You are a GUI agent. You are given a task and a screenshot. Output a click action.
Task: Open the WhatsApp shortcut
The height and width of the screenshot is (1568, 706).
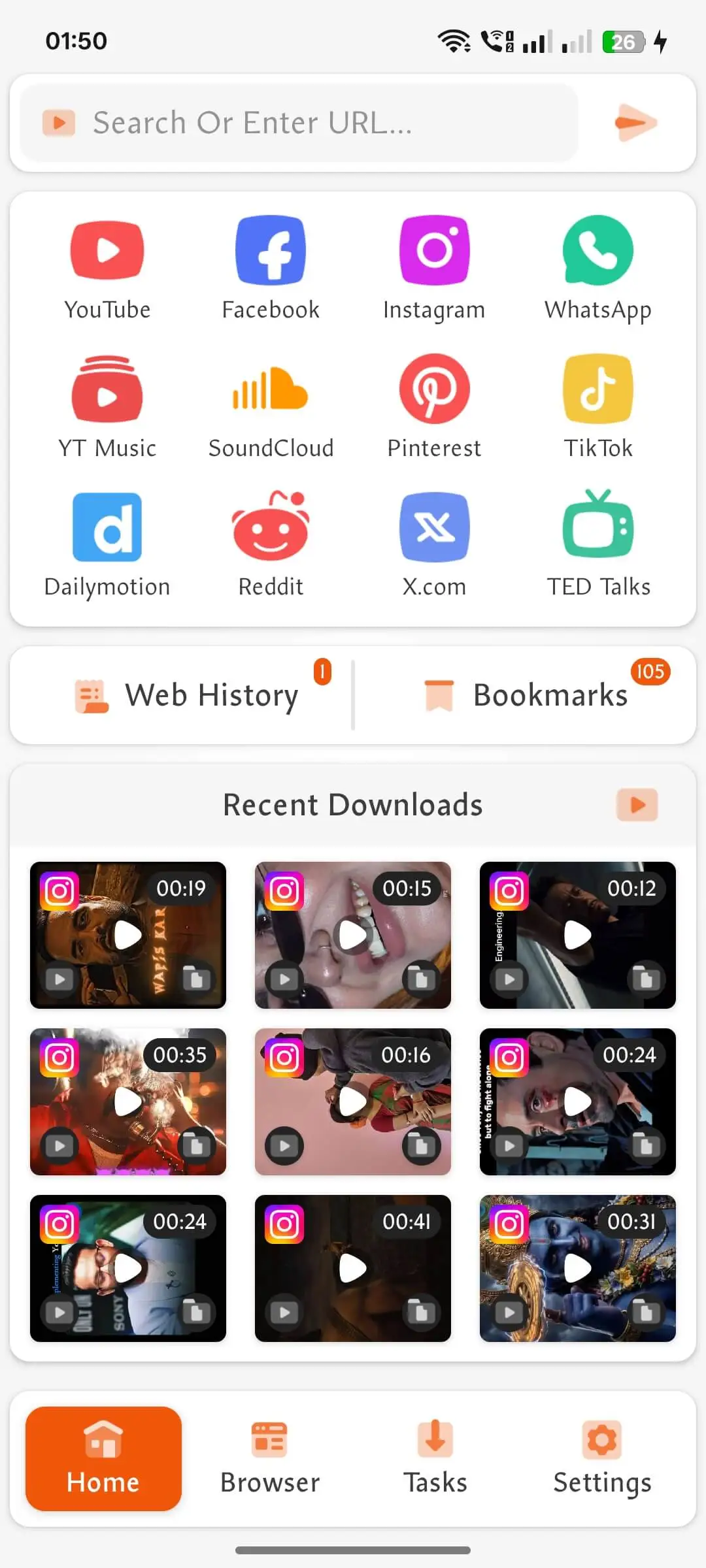(x=598, y=265)
